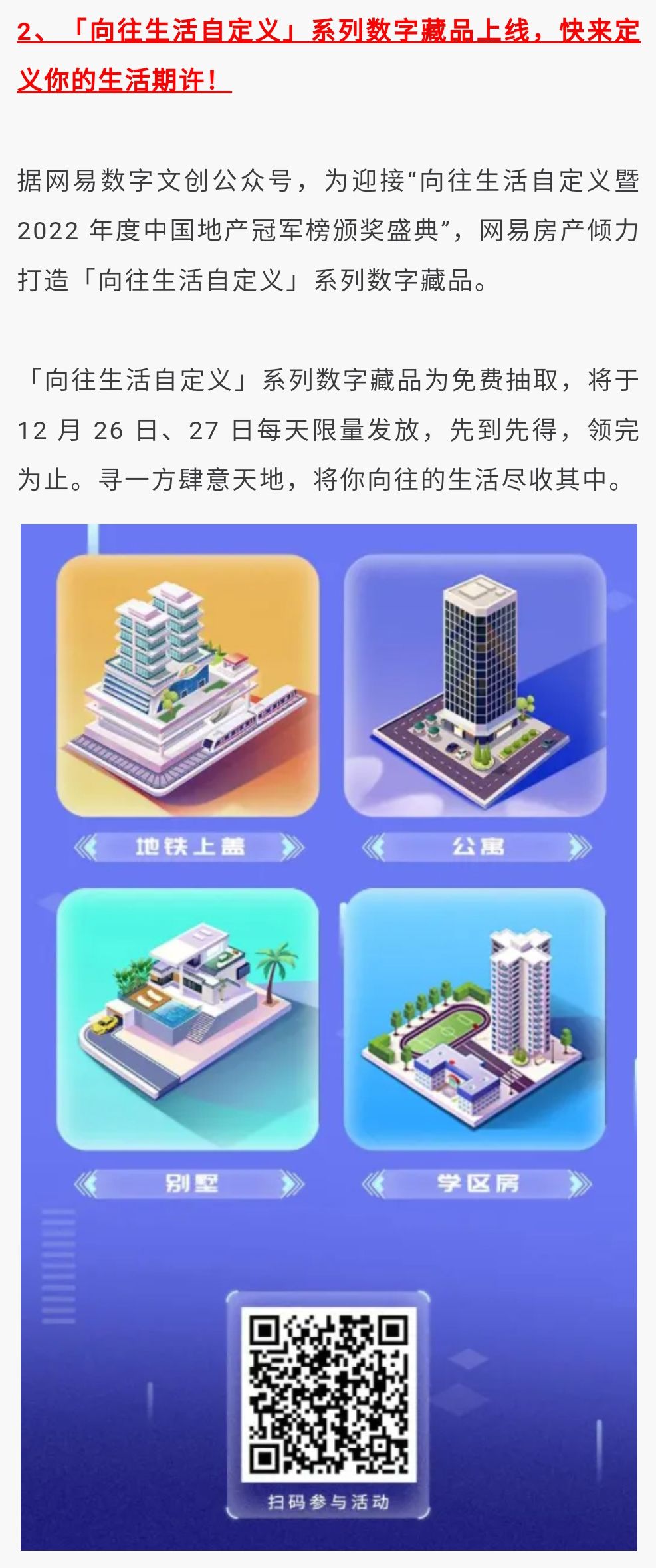Open the red underlined「向往生活自定义」headline link

pos(328,32)
